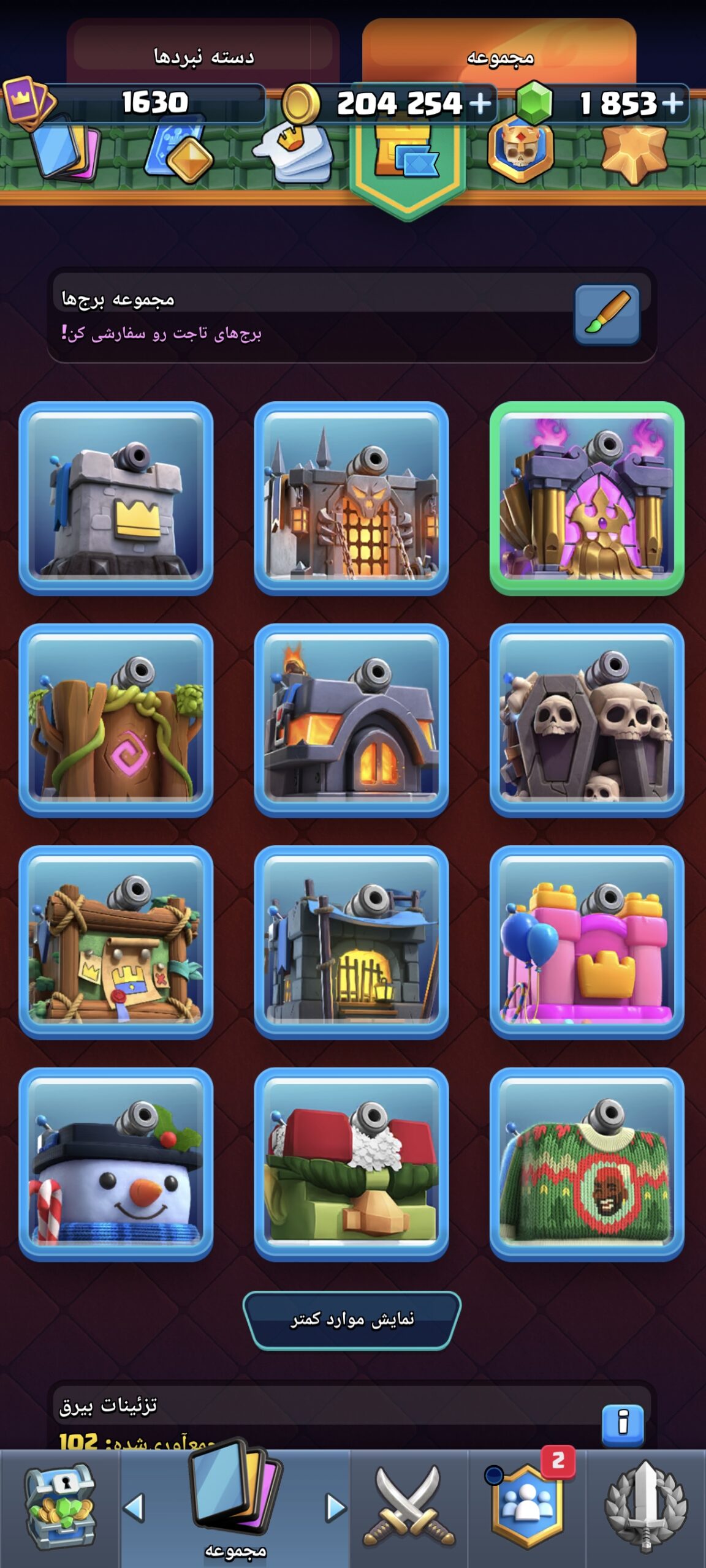The width and height of the screenshot is (706, 1568).
Task: Open the shop chest tab
Action: pos(59,1507)
